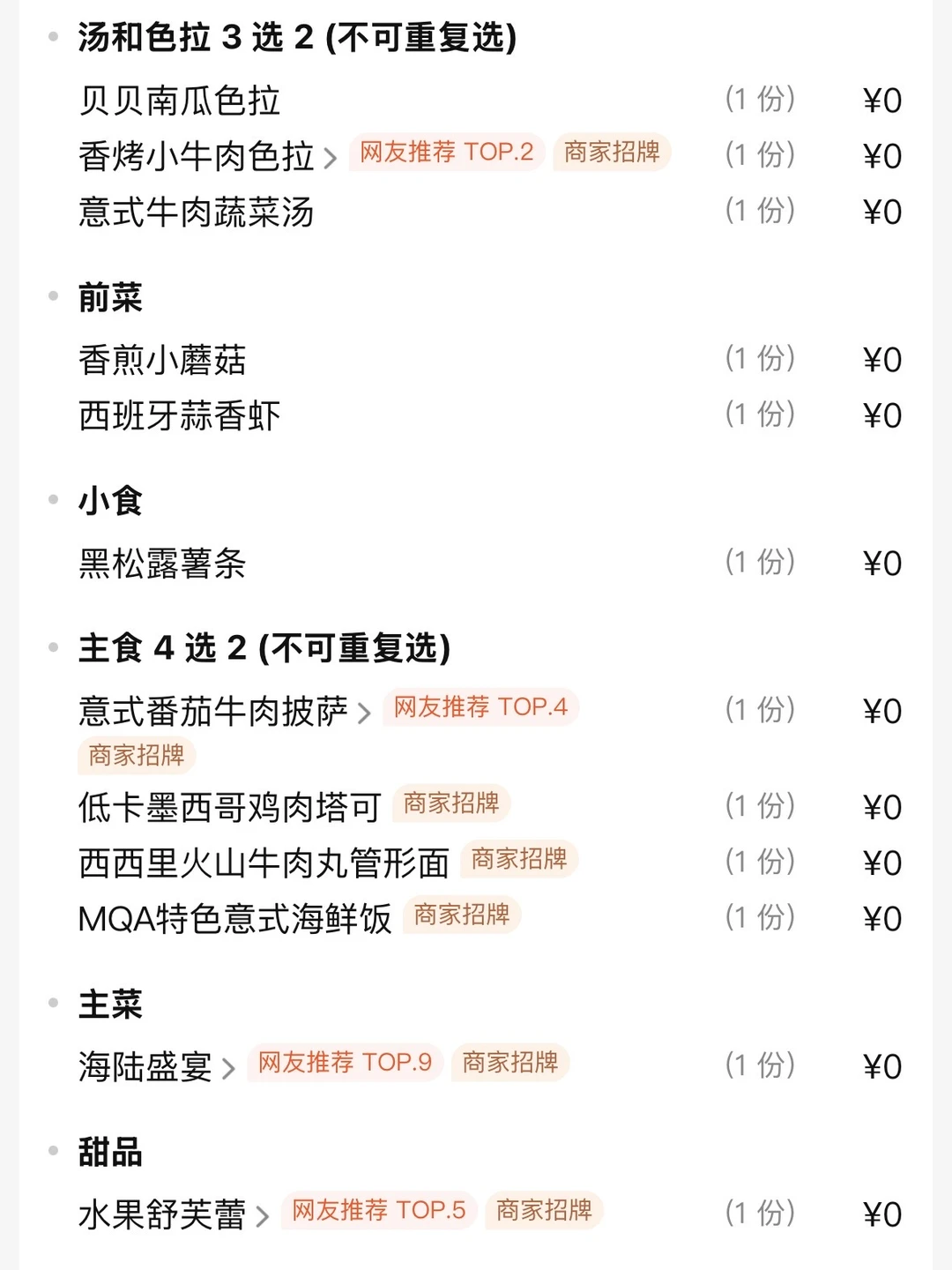This screenshot has width=952, height=1270.
Task: Click the 网友推荐 TOP.5 tag
Action: 377,1211
